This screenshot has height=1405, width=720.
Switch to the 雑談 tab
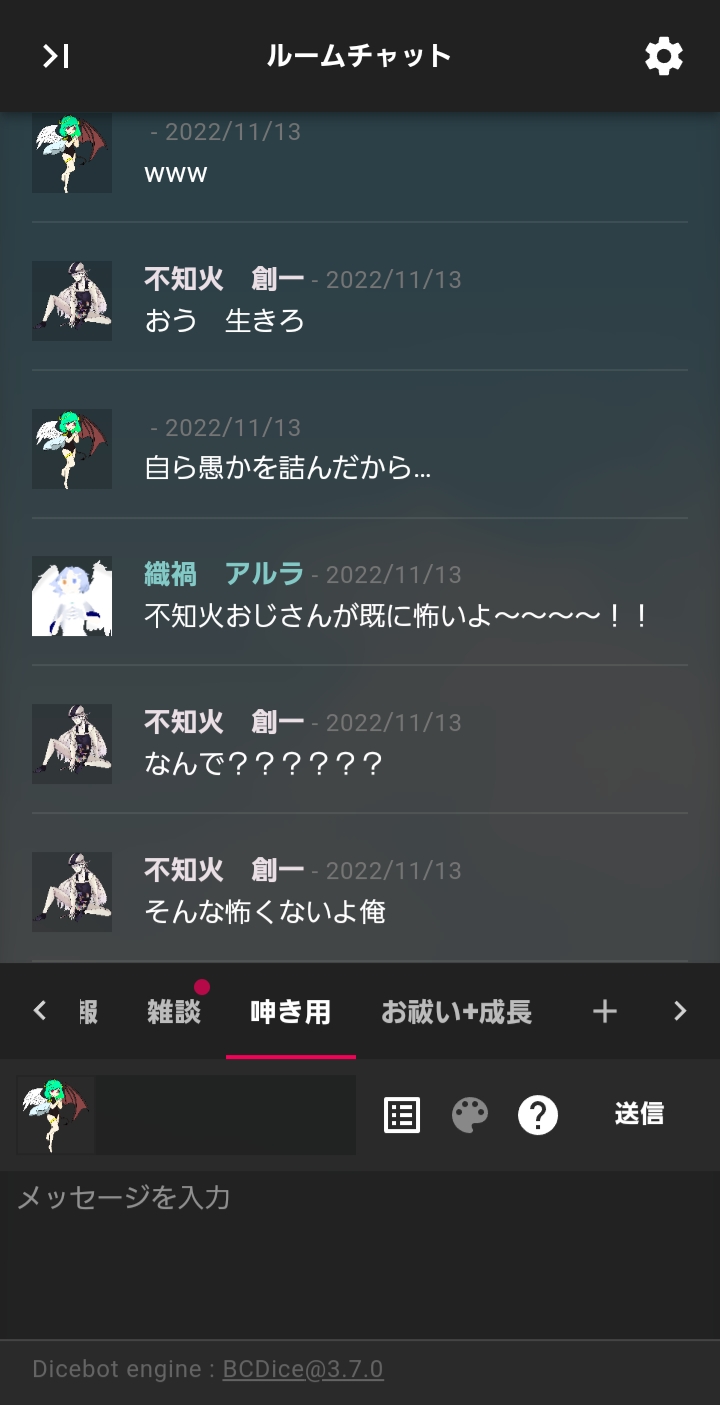pos(174,1012)
